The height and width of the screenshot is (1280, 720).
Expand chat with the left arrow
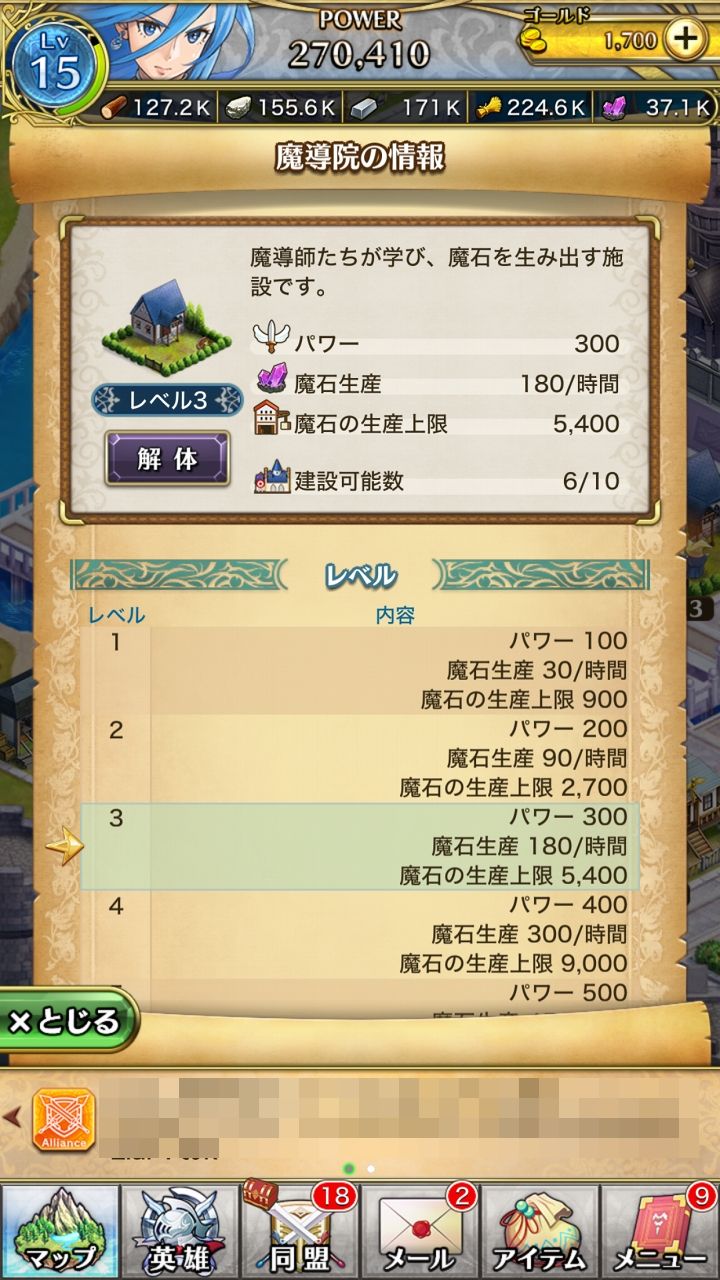pos(13,1117)
